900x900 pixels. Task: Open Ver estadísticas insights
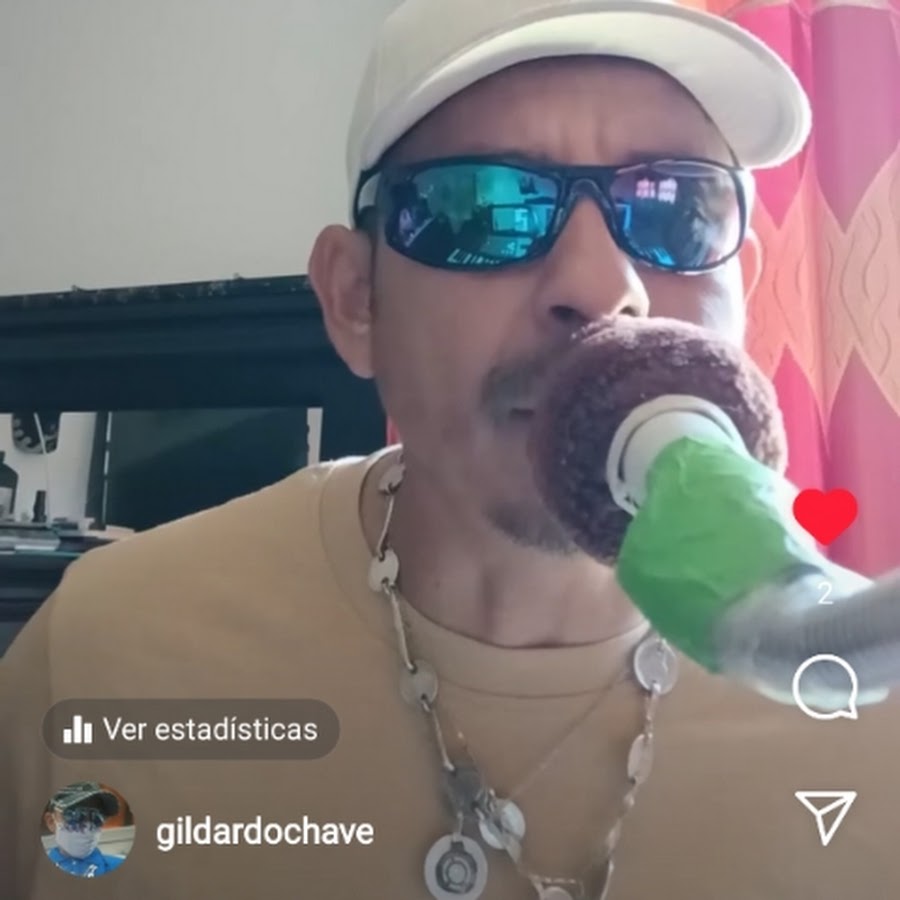(x=191, y=729)
